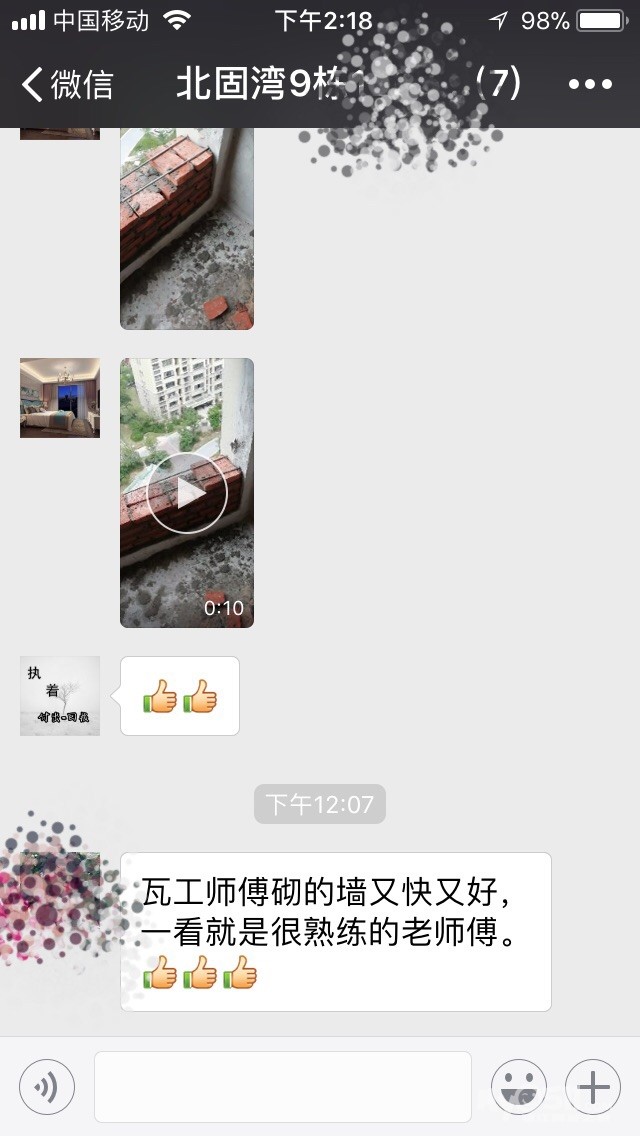
Task: Tap the message text field
Action: pos(282,1086)
